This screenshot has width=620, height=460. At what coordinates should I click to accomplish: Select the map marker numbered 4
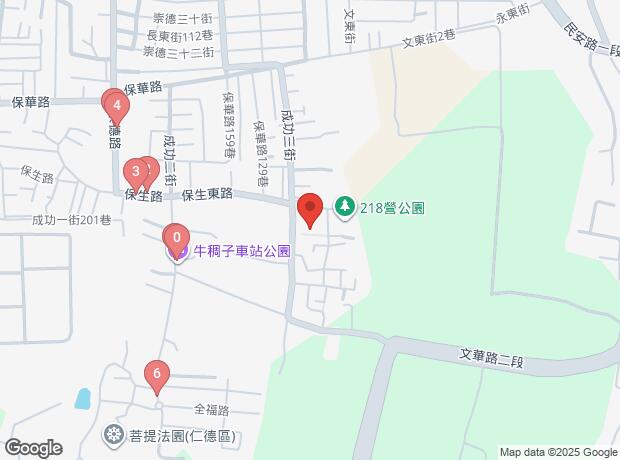point(117,106)
